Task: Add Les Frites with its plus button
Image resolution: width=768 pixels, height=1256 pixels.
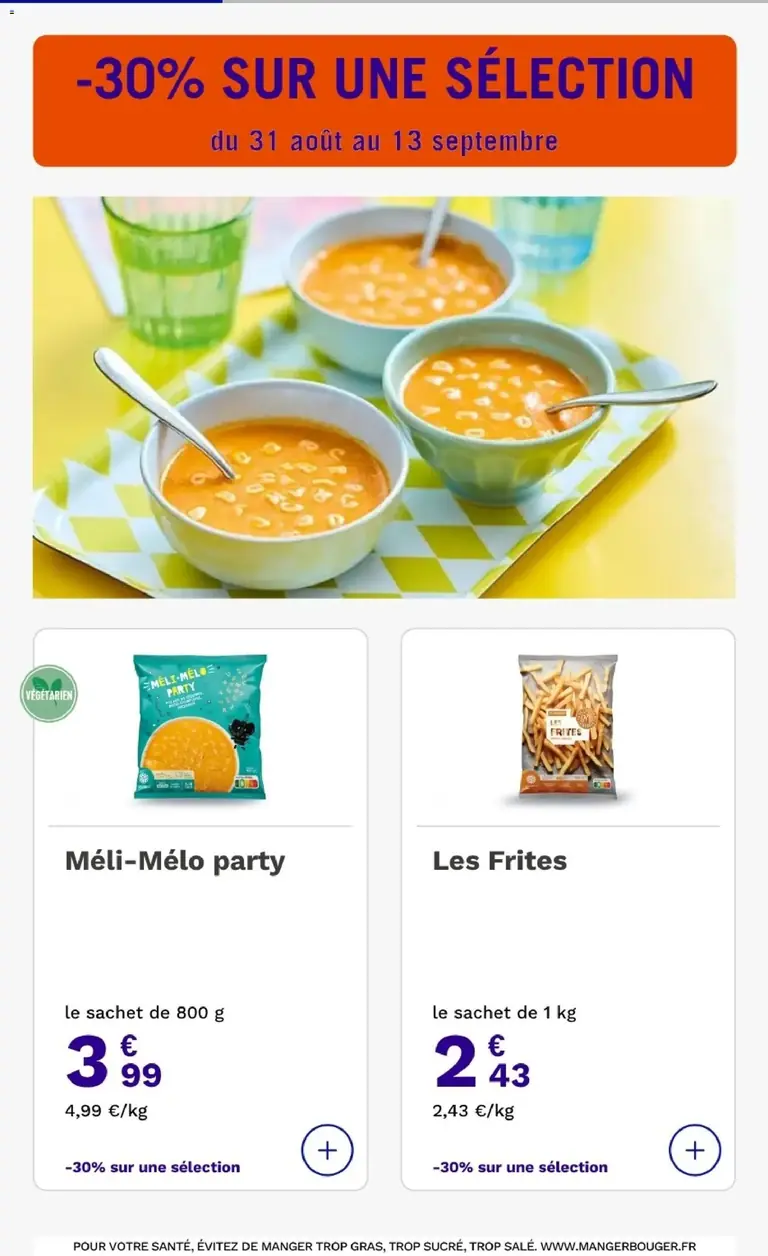Action: click(x=695, y=1150)
